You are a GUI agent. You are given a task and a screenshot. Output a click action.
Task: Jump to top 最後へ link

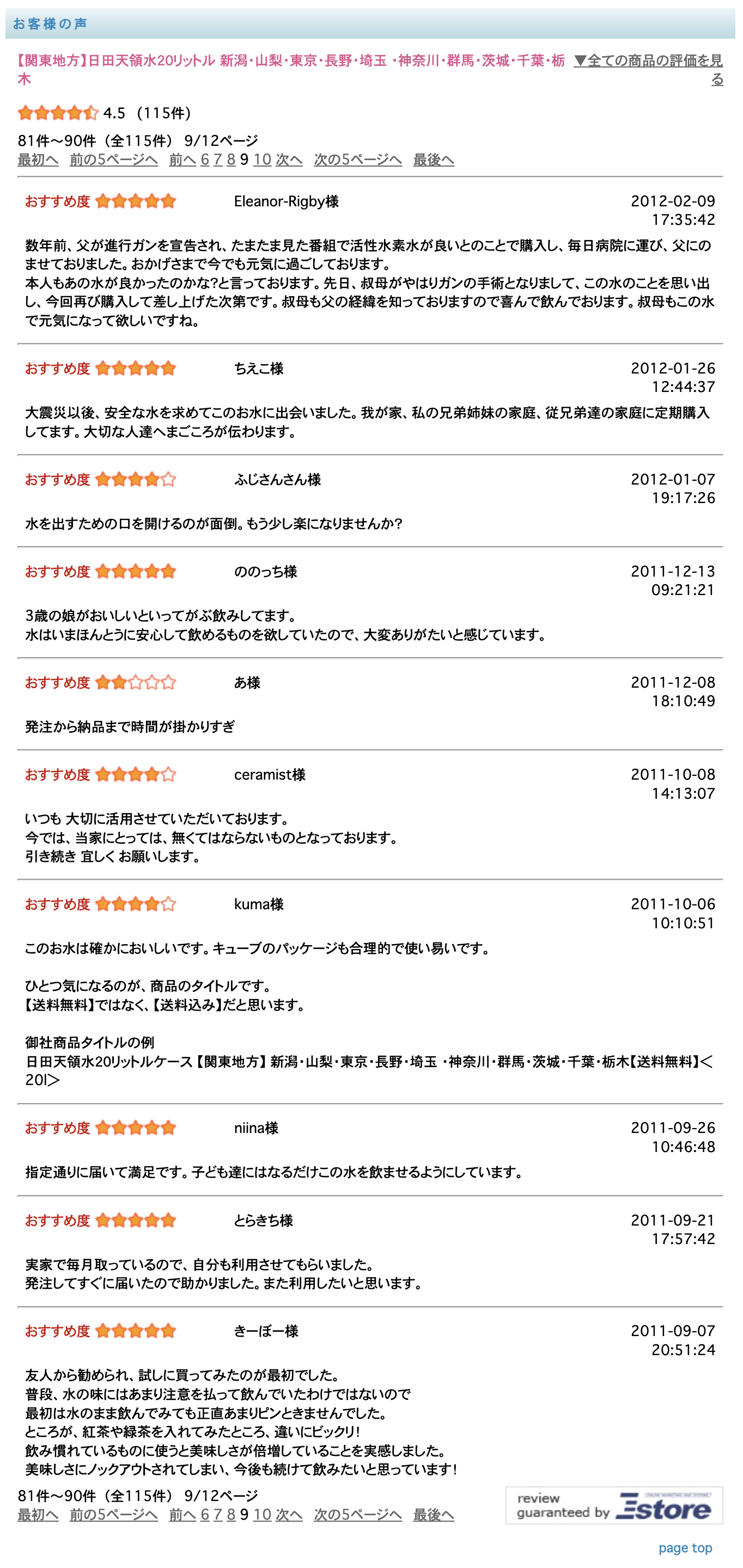pos(434,160)
